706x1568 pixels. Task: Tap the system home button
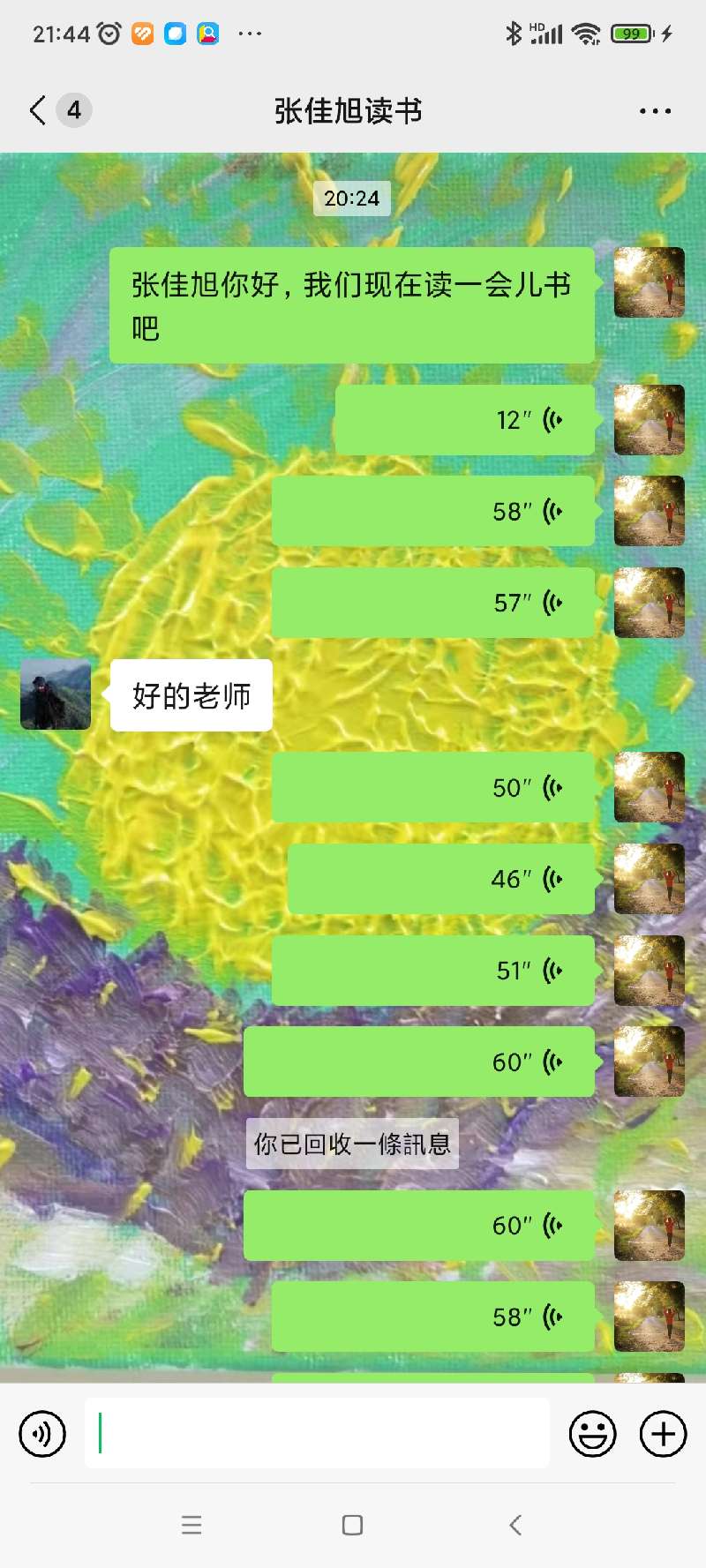[352, 1525]
